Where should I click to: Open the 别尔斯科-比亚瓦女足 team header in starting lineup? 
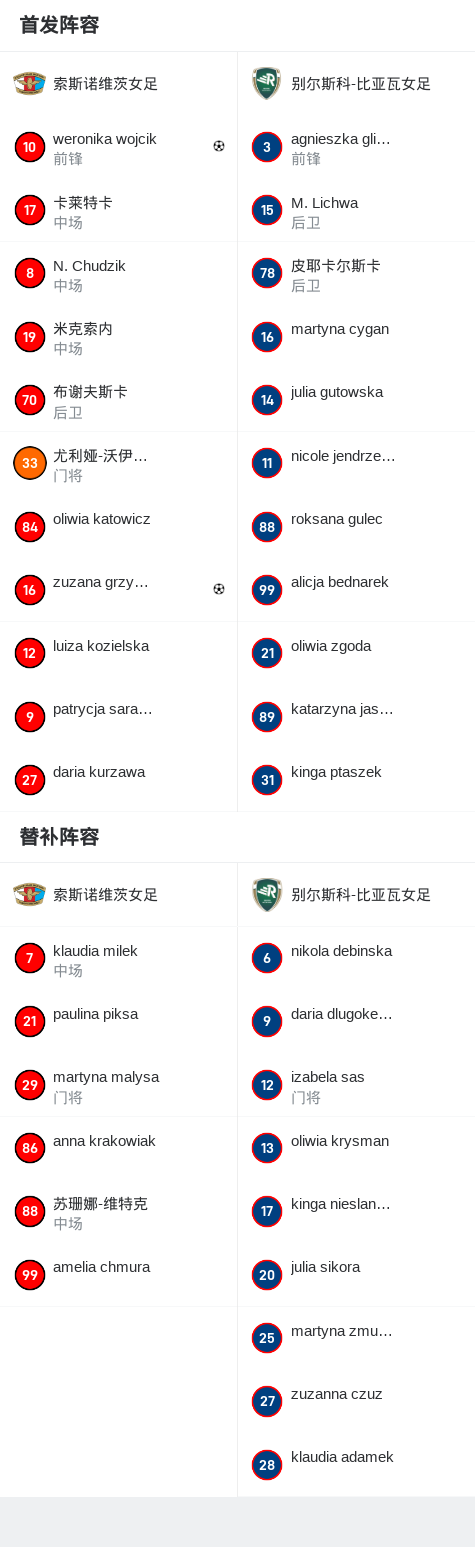point(356,84)
